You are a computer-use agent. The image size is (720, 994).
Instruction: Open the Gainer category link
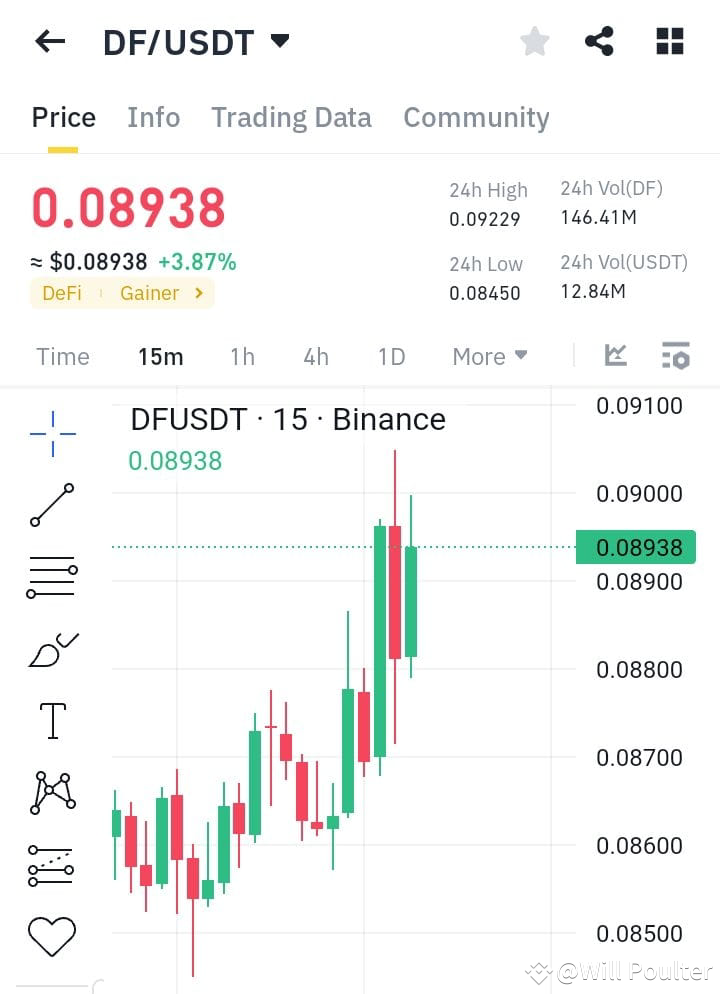click(x=150, y=294)
